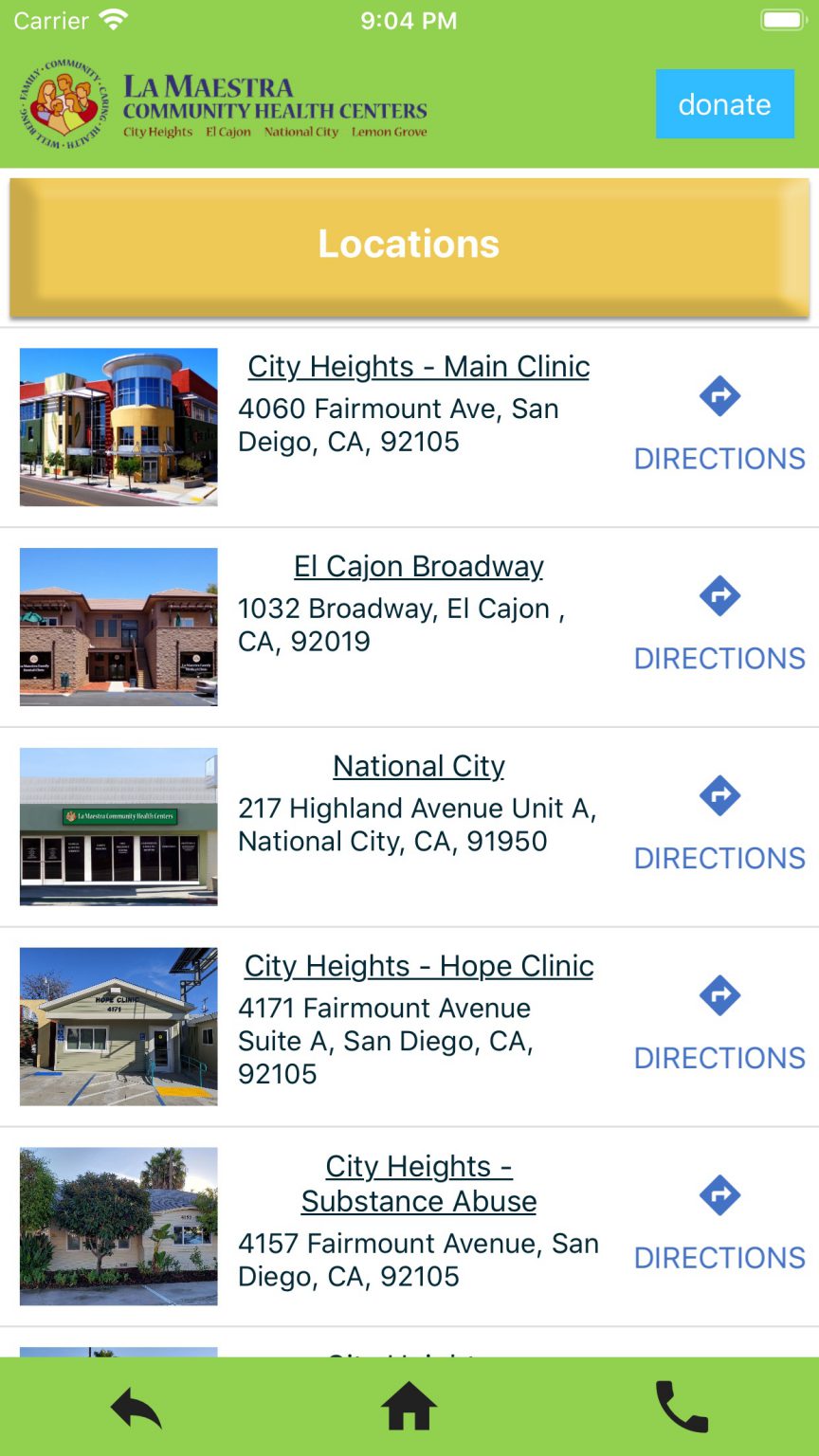This screenshot has width=819, height=1456.
Task: Get directions to Substance Abuse location
Action: [x=719, y=1226]
